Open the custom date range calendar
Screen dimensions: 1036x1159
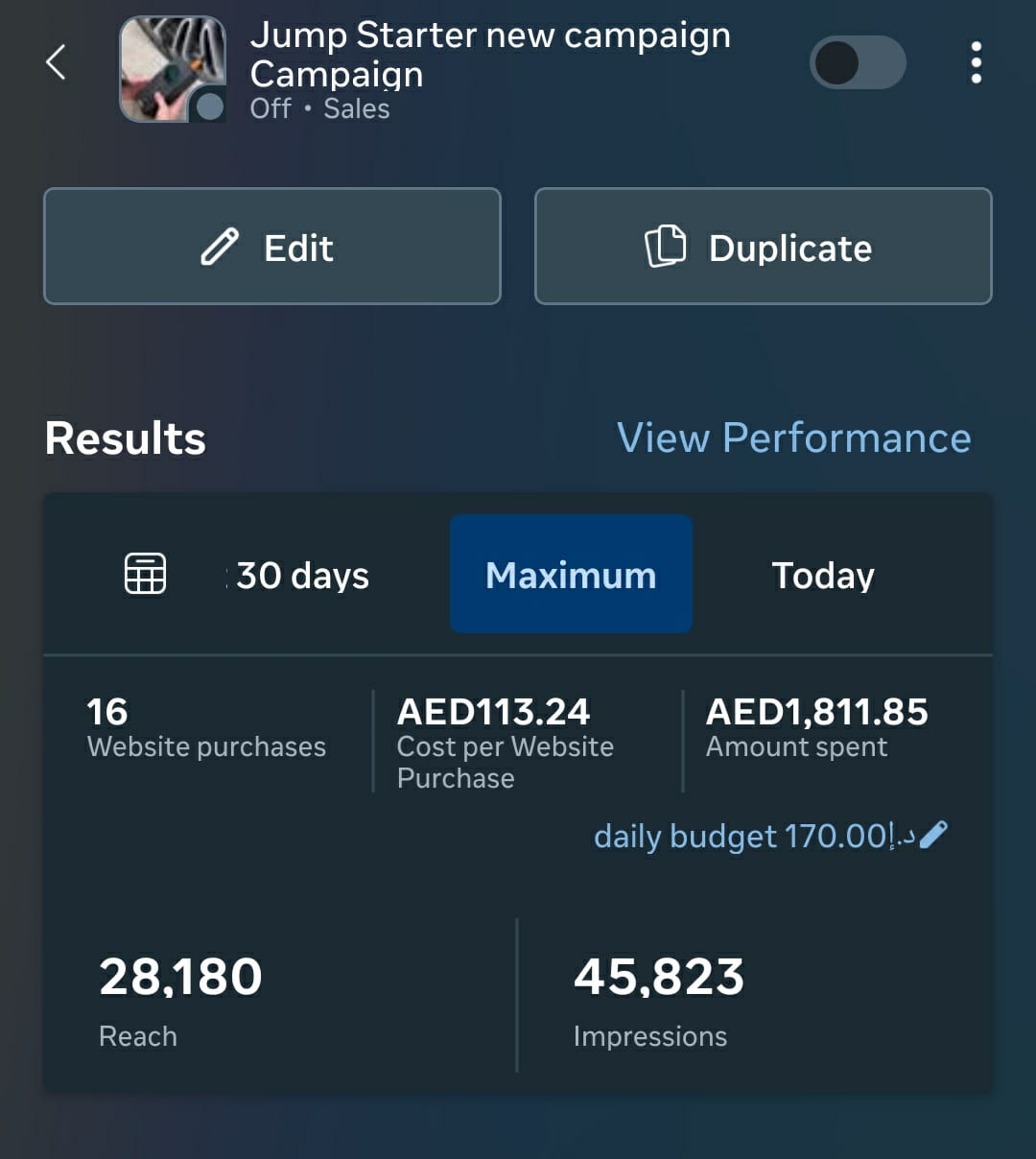coord(146,574)
